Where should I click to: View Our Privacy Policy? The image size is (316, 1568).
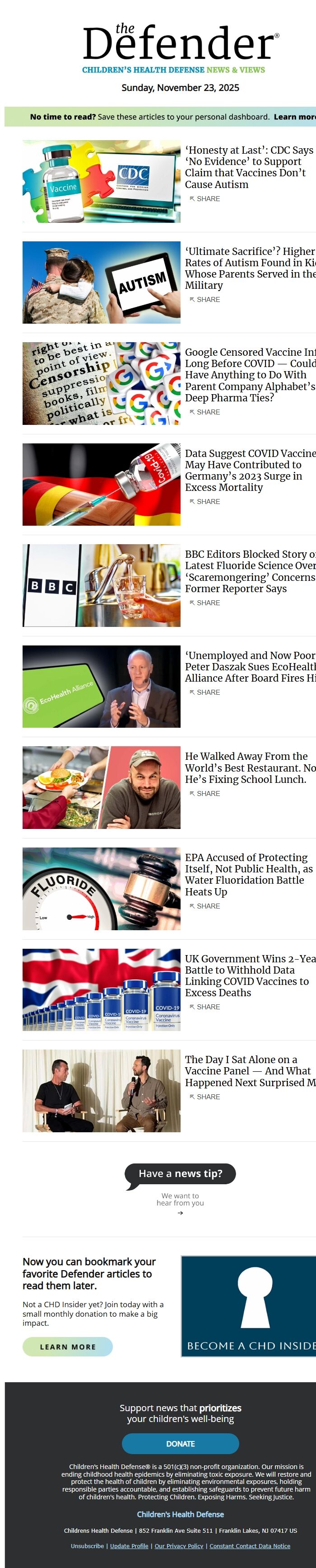(x=179, y=1546)
